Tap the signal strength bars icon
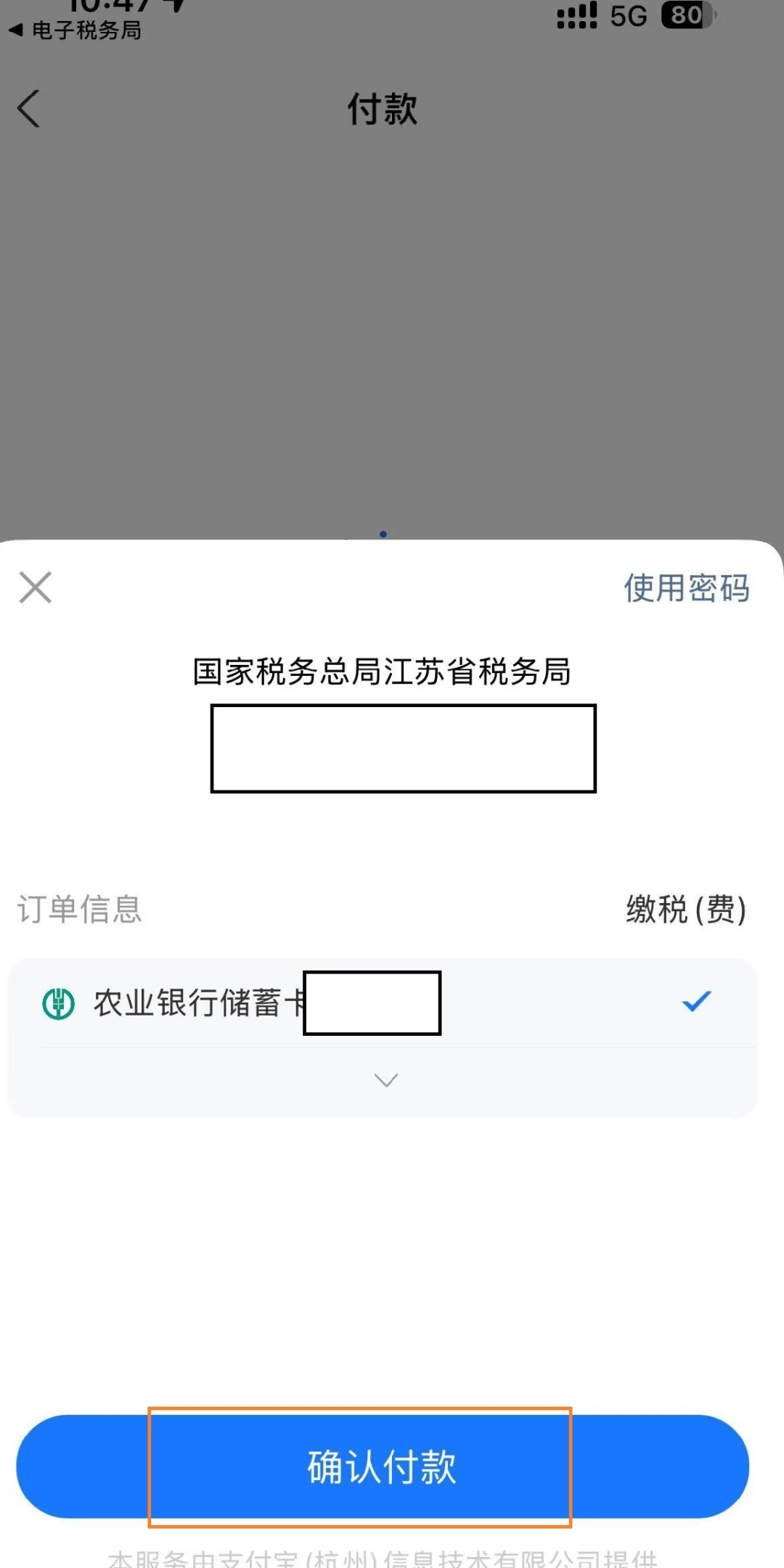Viewport: 784px width, 1568px height. click(576, 15)
